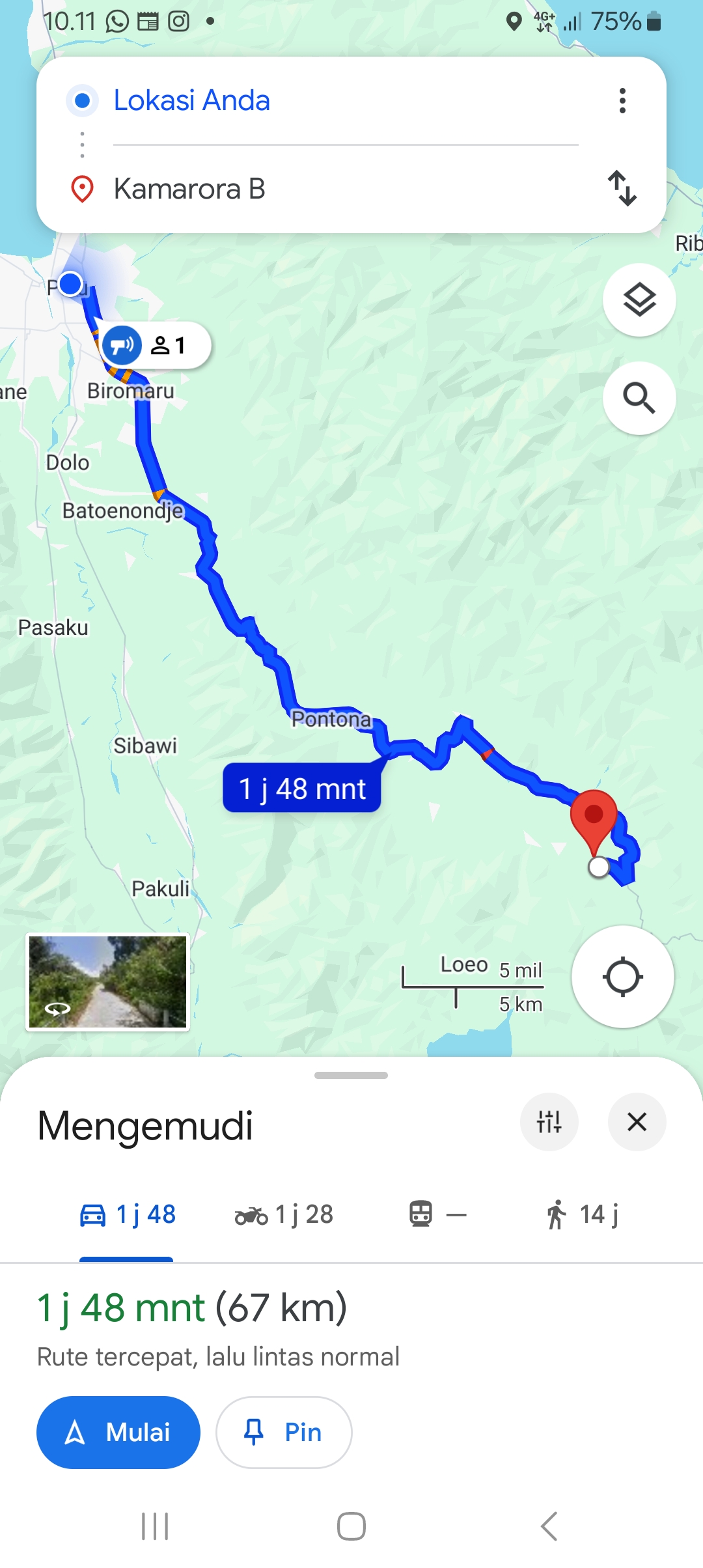Close the Mengemudi directions panel
Image resolution: width=703 pixels, height=1568 pixels.
click(x=637, y=1122)
